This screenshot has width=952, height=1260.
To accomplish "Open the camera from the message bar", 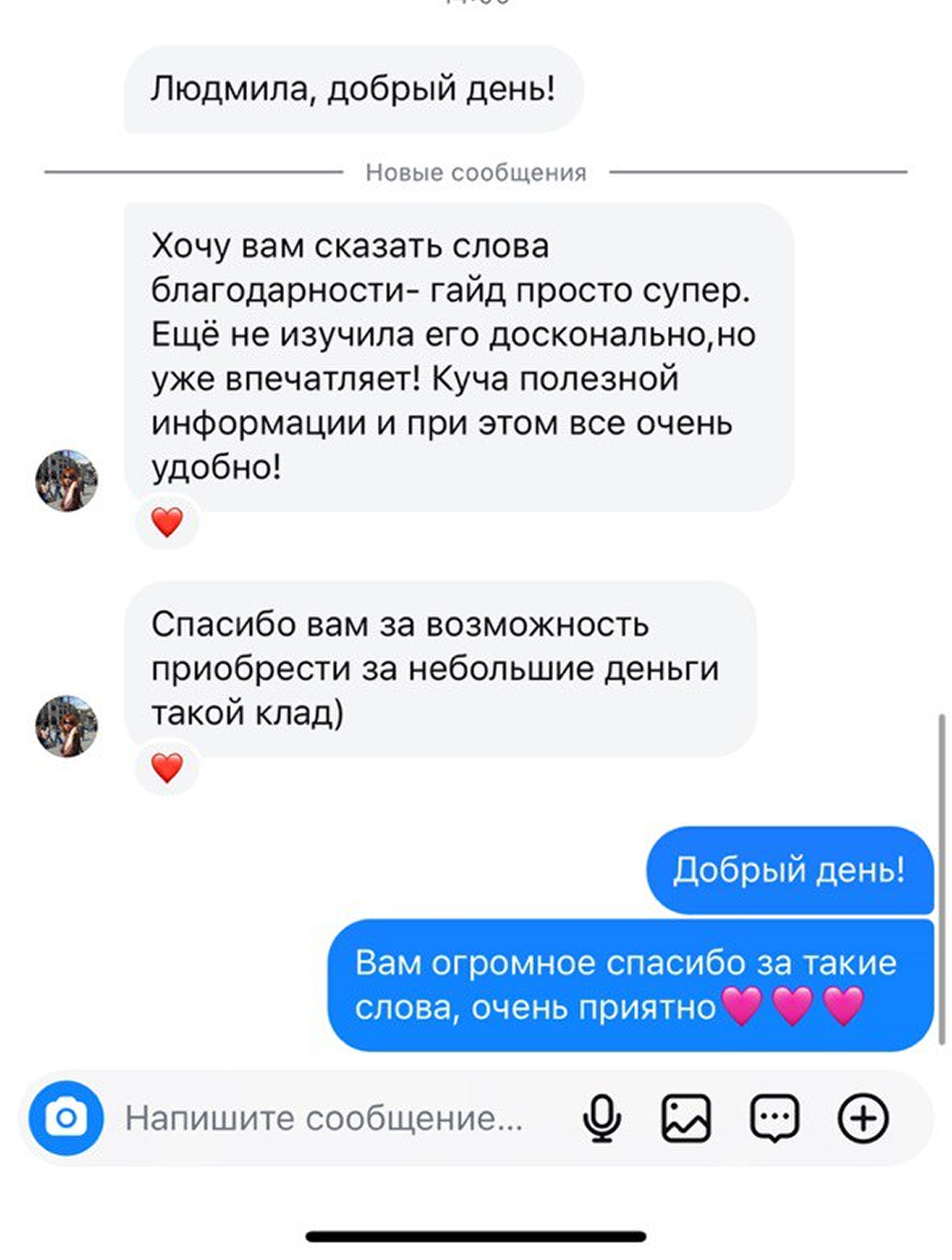I will (x=65, y=1118).
